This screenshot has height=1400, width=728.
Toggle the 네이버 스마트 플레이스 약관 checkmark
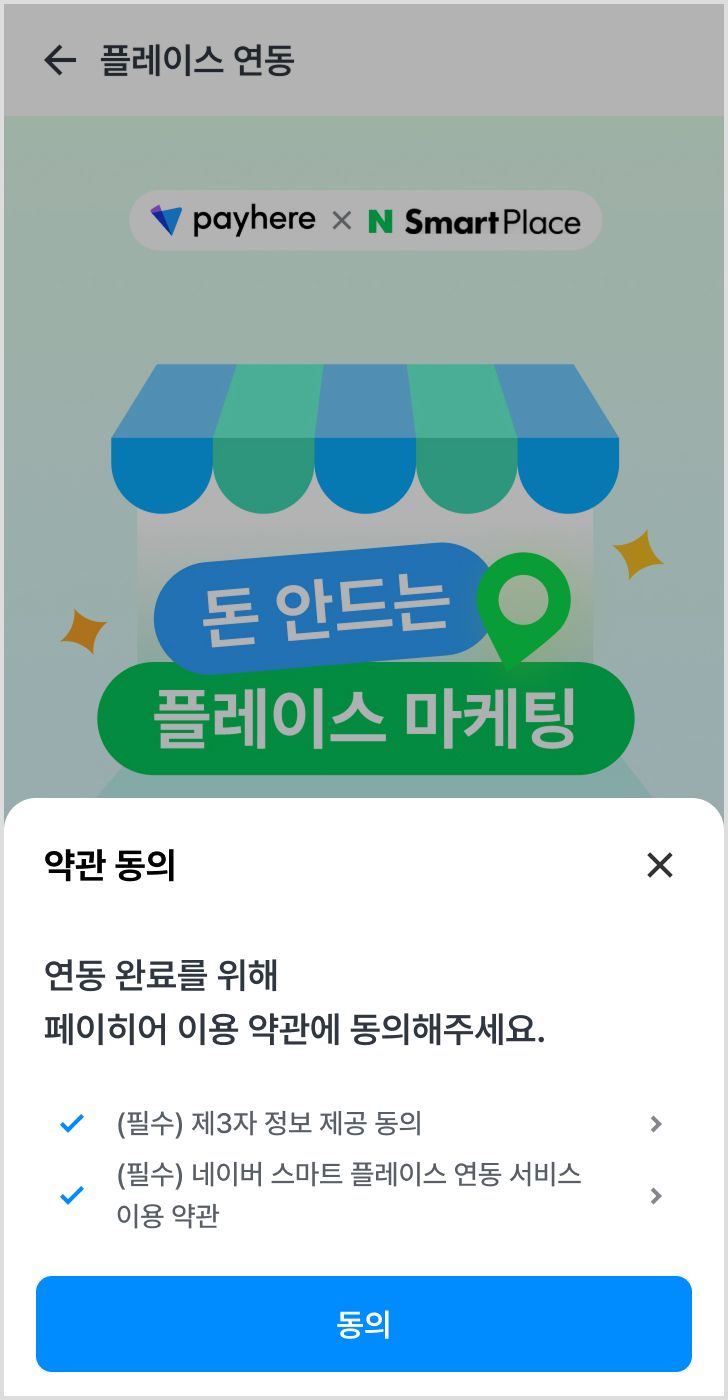point(71,1195)
